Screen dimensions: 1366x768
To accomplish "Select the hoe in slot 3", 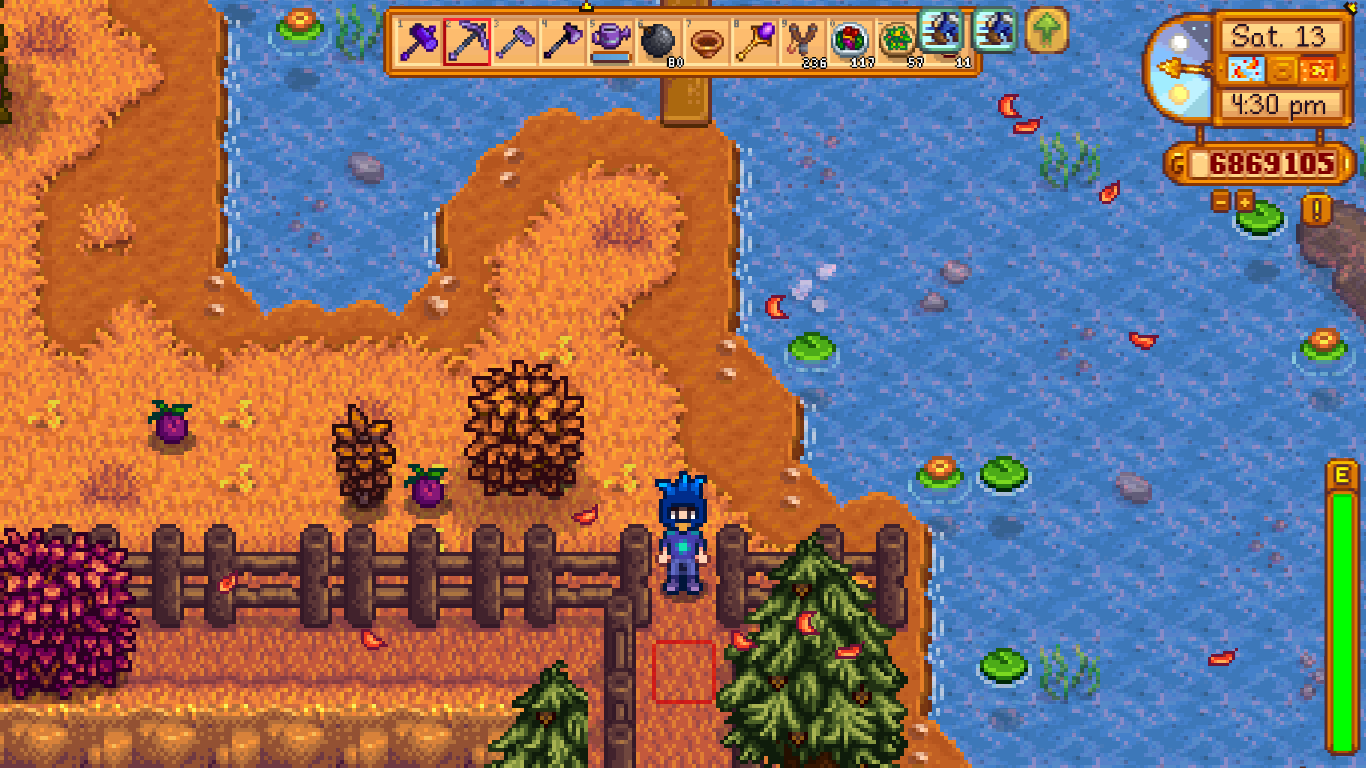I will click(x=515, y=42).
